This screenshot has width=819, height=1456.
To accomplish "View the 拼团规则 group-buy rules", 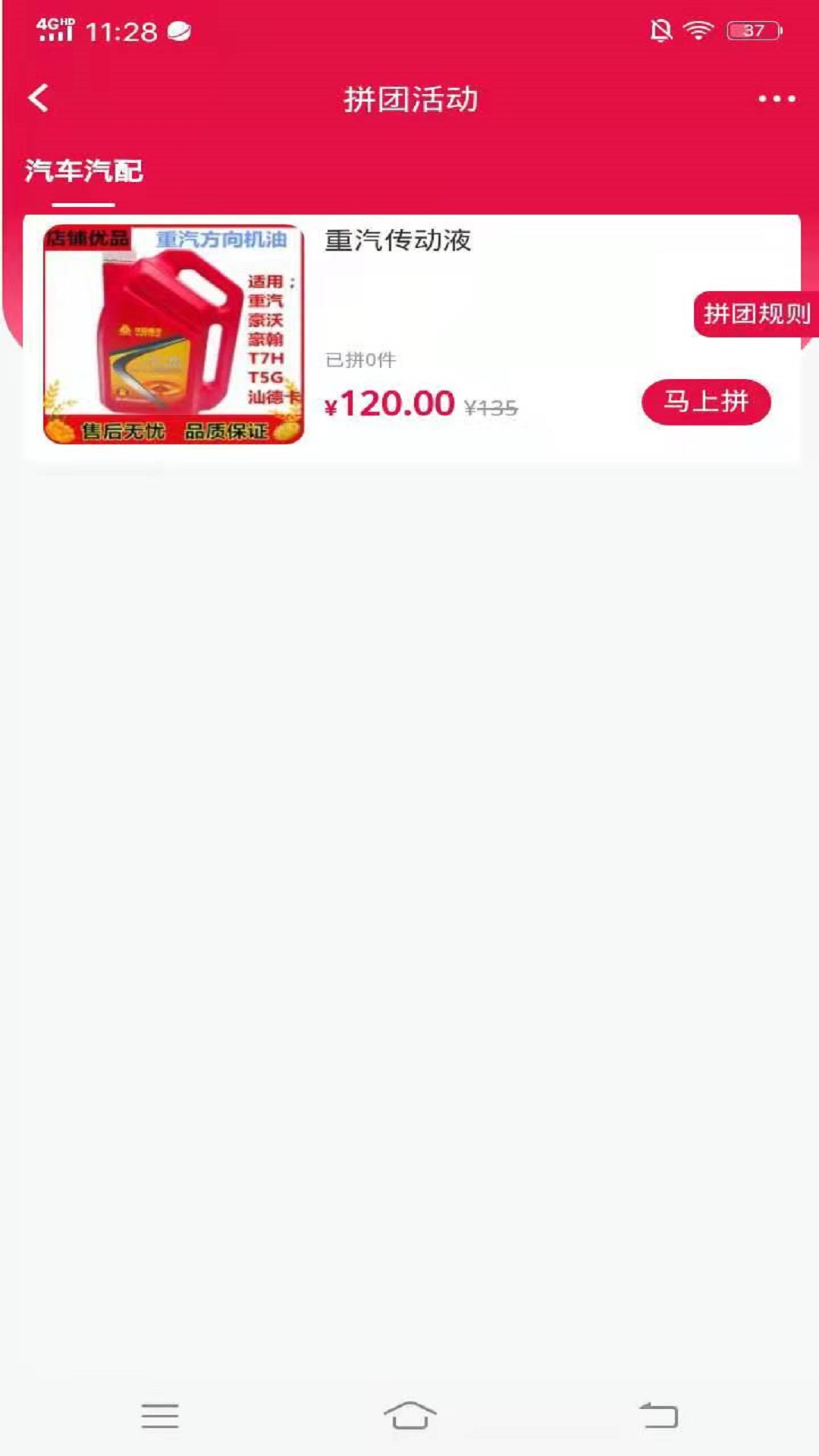I will [x=755, y=314].
